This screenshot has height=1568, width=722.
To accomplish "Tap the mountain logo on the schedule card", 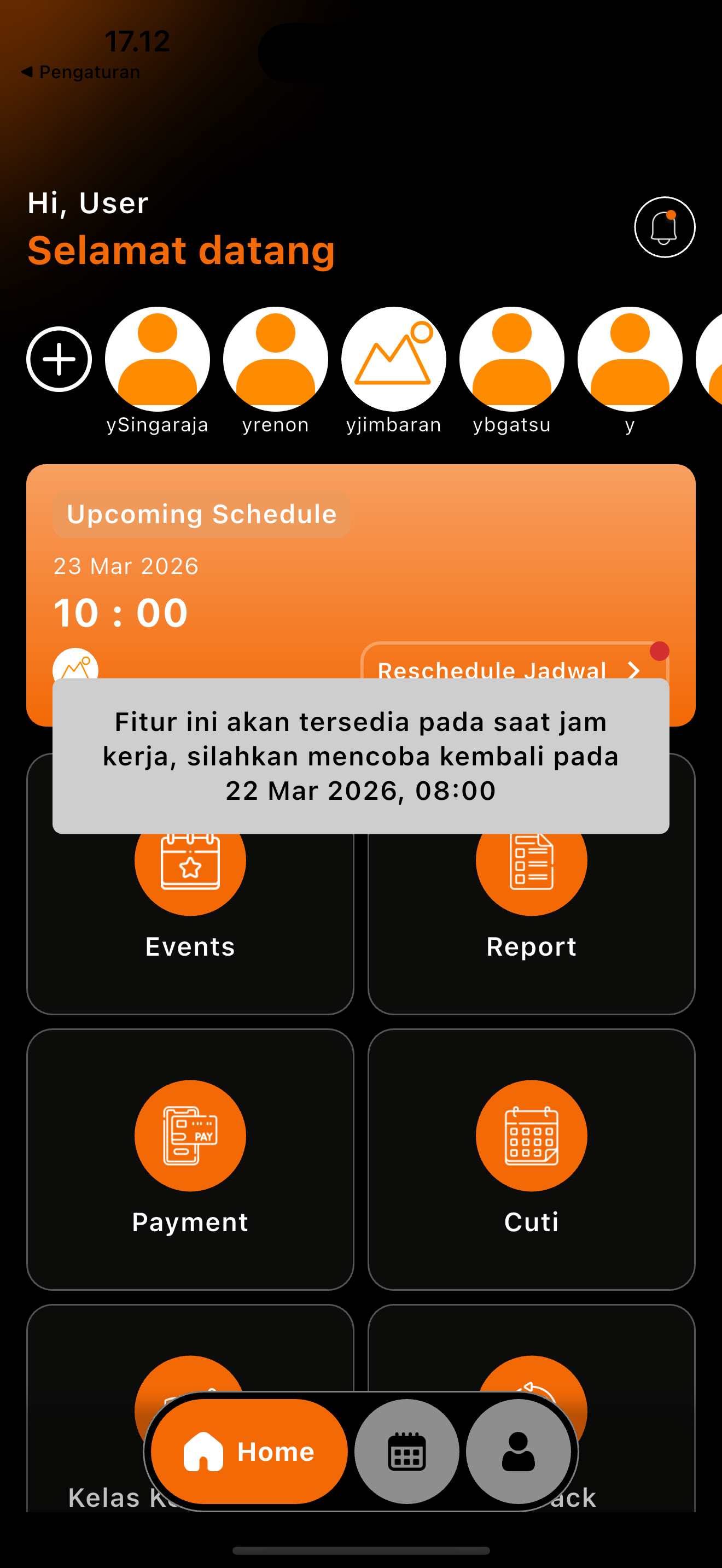I will click(x=77, y=670).
